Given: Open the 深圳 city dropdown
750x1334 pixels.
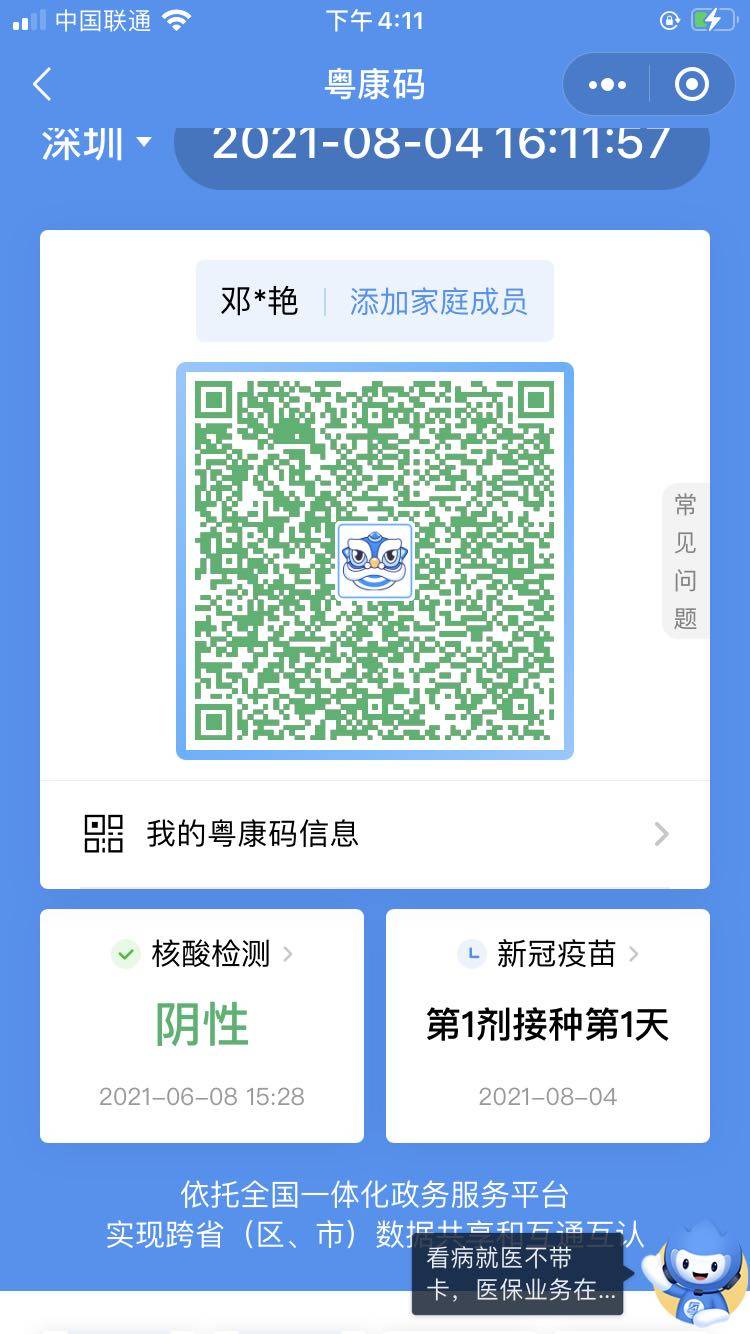Looking at the screenshot, I should [97, 143].
